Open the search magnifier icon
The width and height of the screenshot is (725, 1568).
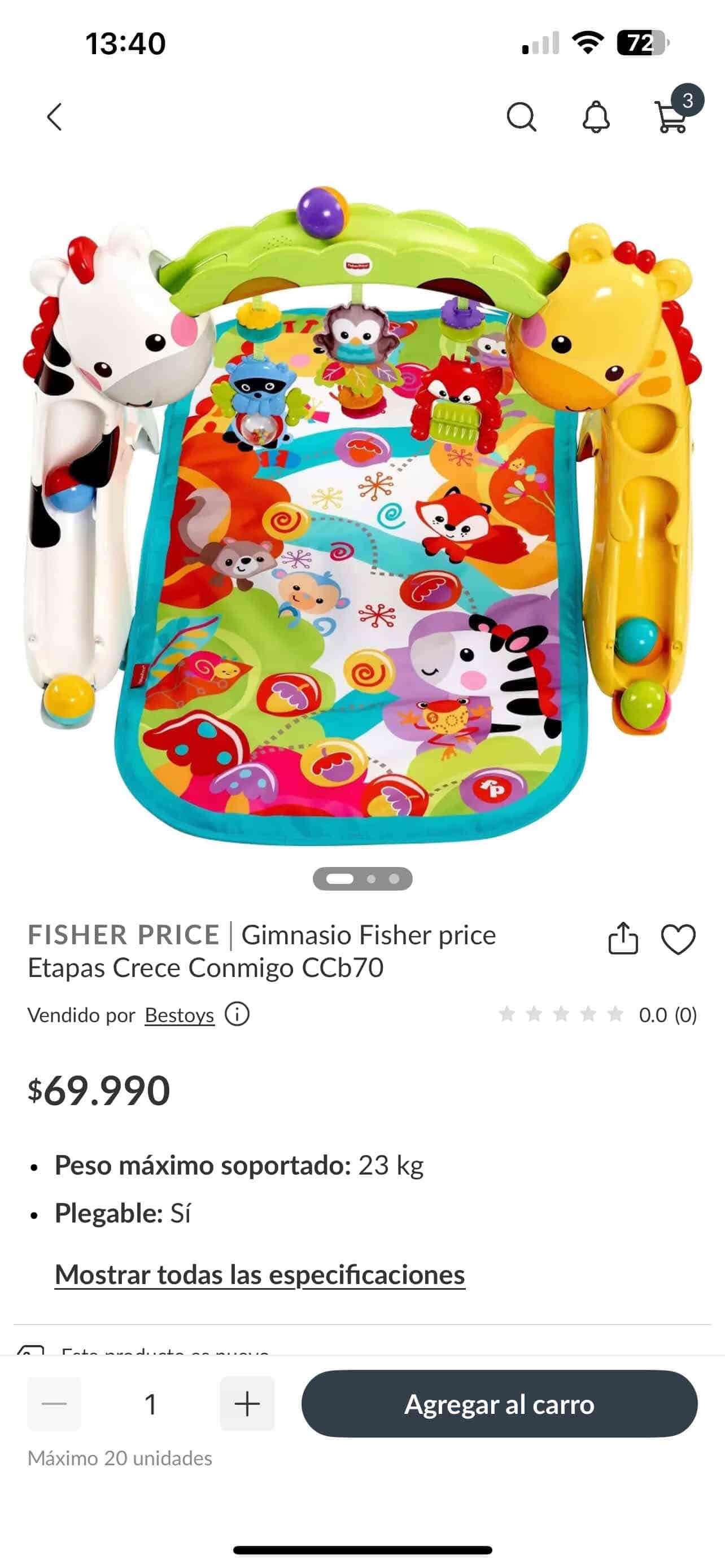click(521, 116)
